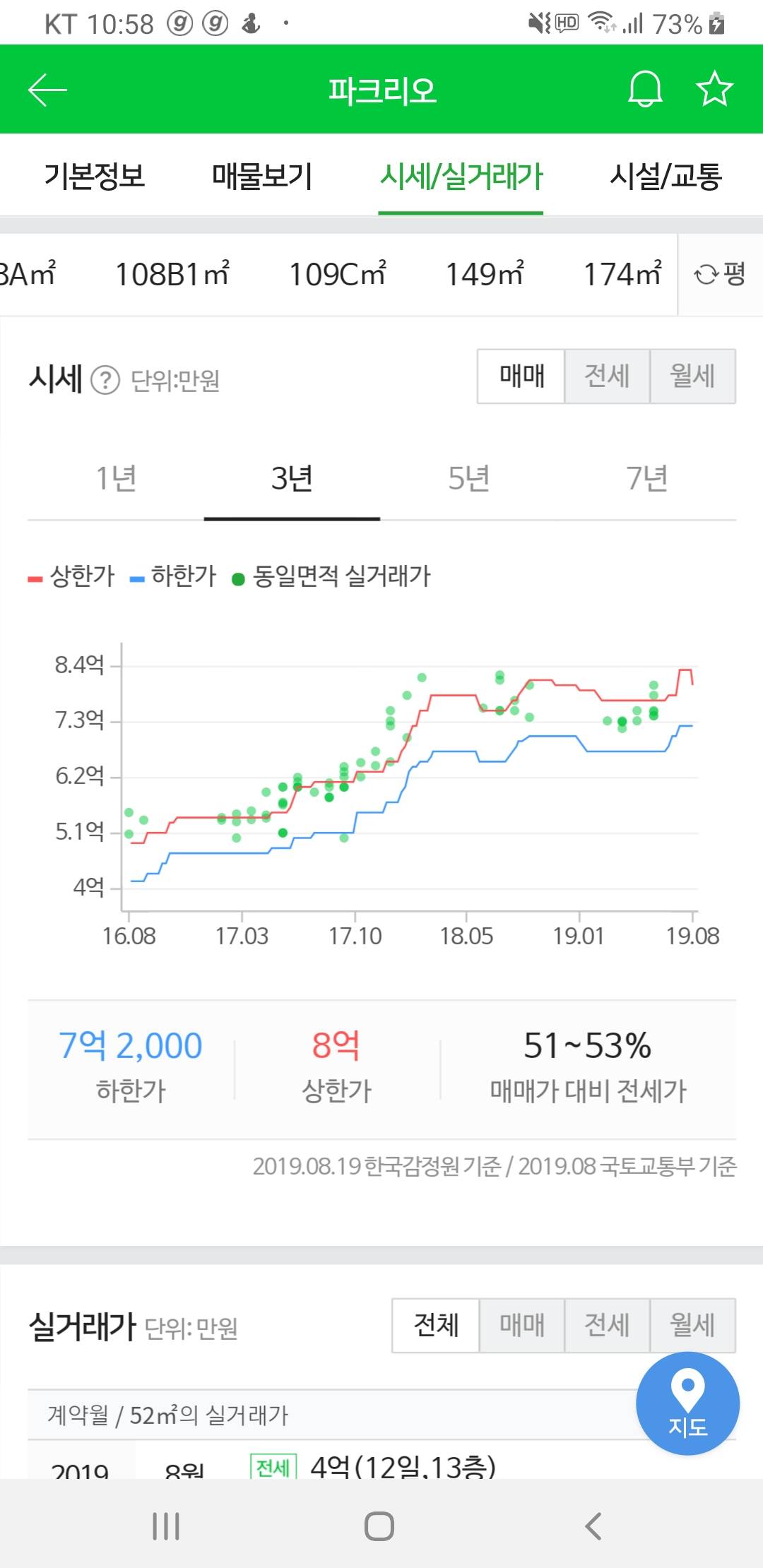Go back using the arrow icon

point(47,90)
